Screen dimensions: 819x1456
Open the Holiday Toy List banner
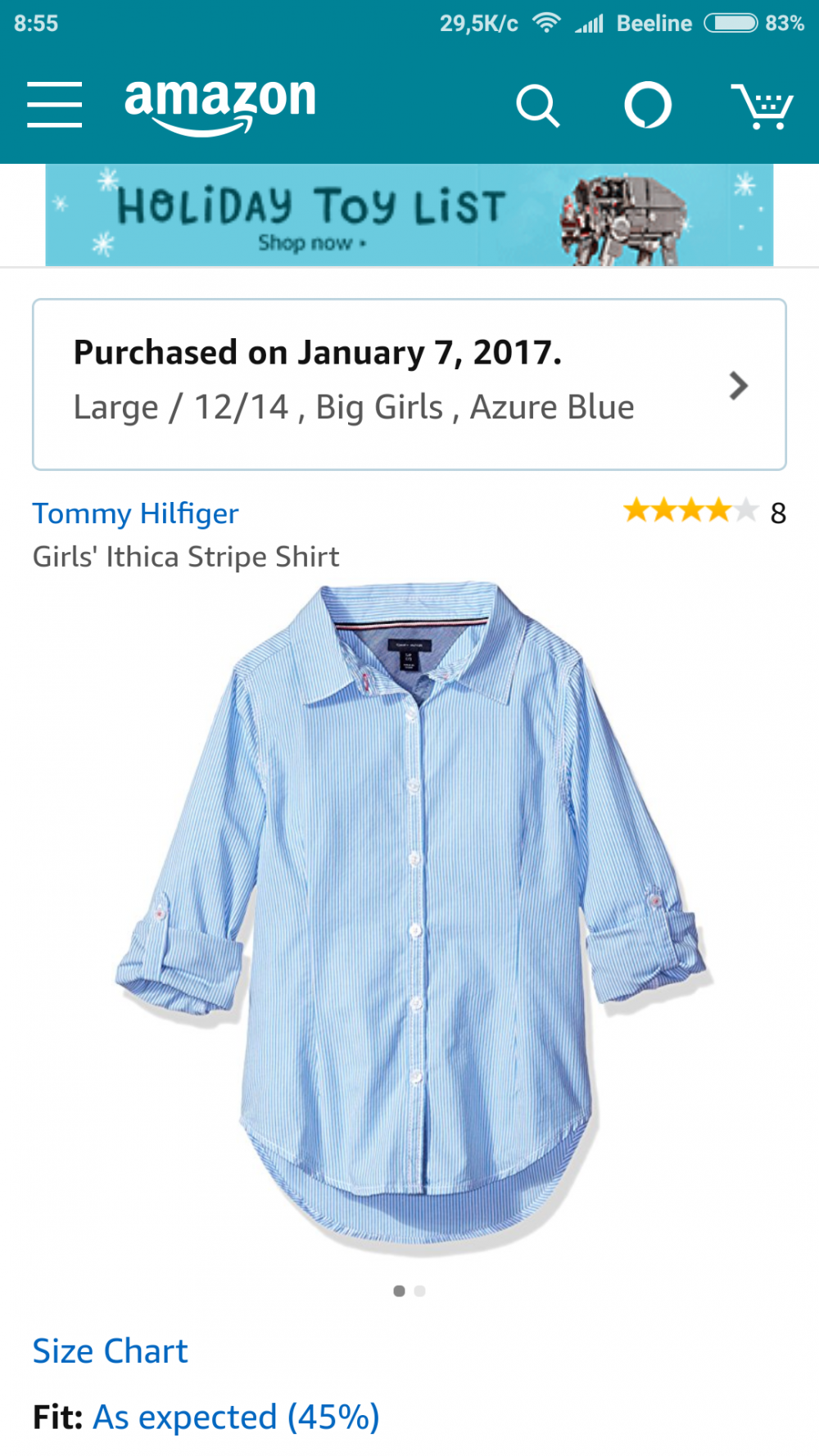click(409, 215)
